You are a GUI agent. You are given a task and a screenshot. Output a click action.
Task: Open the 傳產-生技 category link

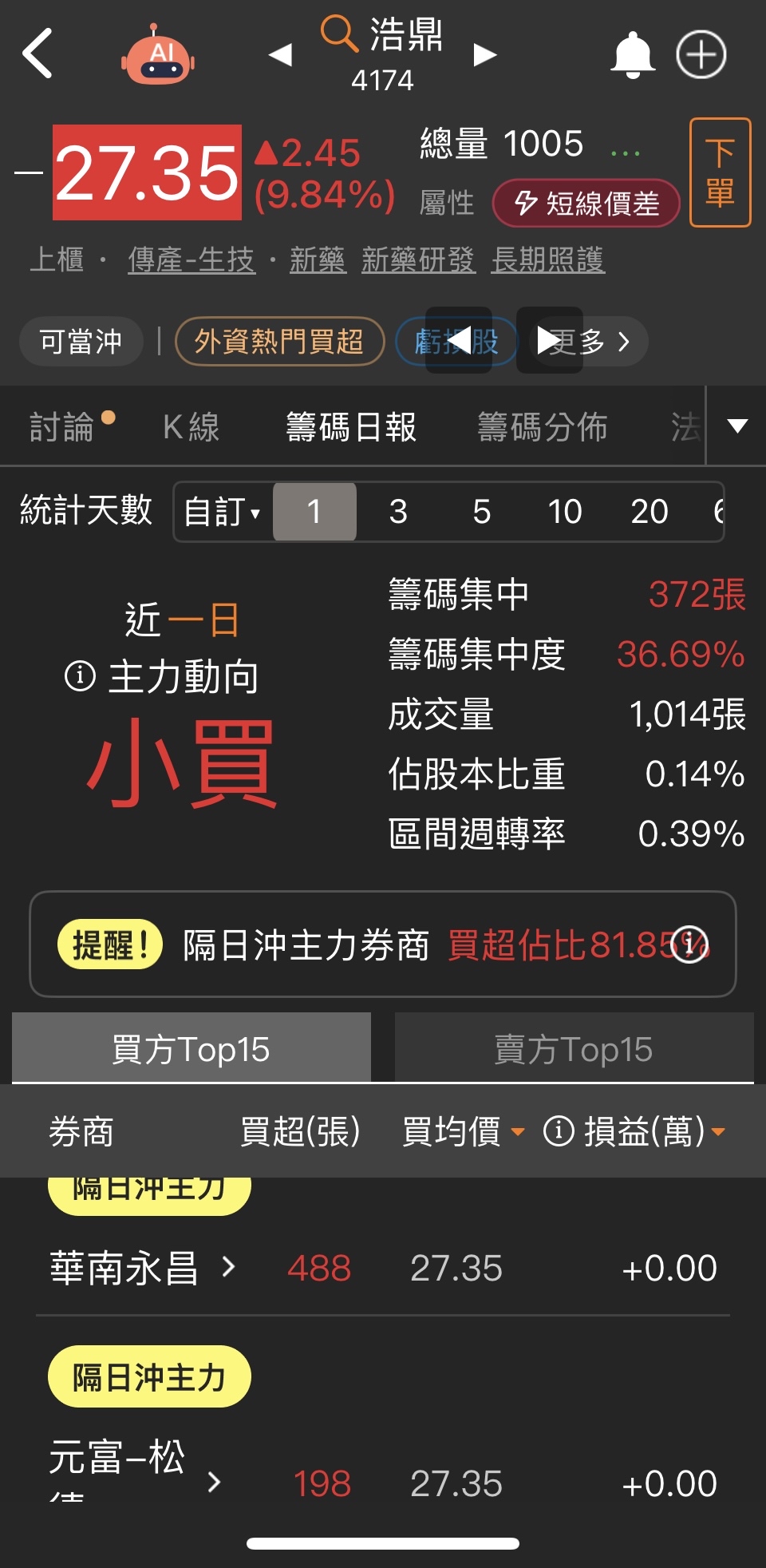click(191, 259)
